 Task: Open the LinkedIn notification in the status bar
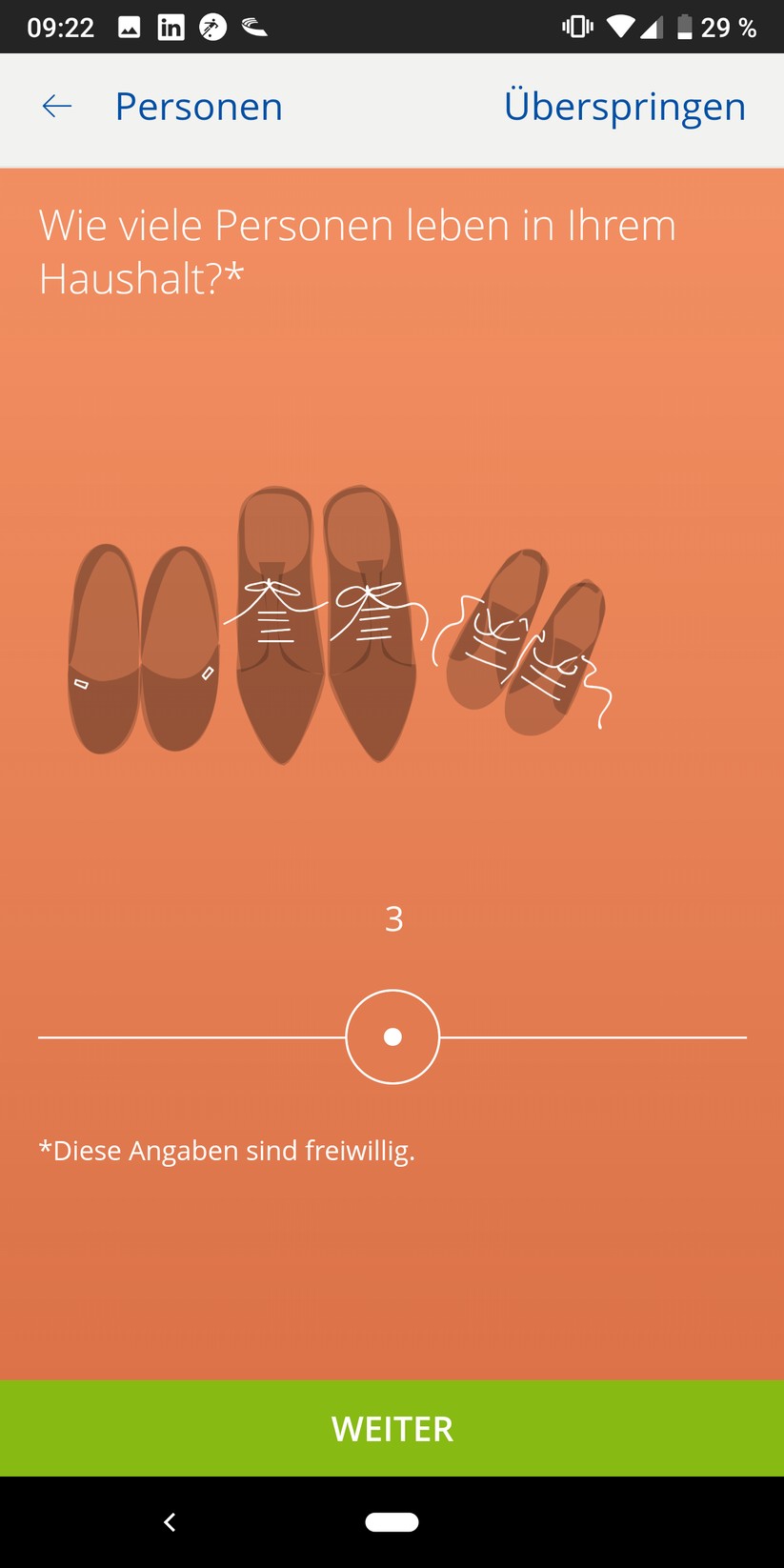click(x=171, y=26)
